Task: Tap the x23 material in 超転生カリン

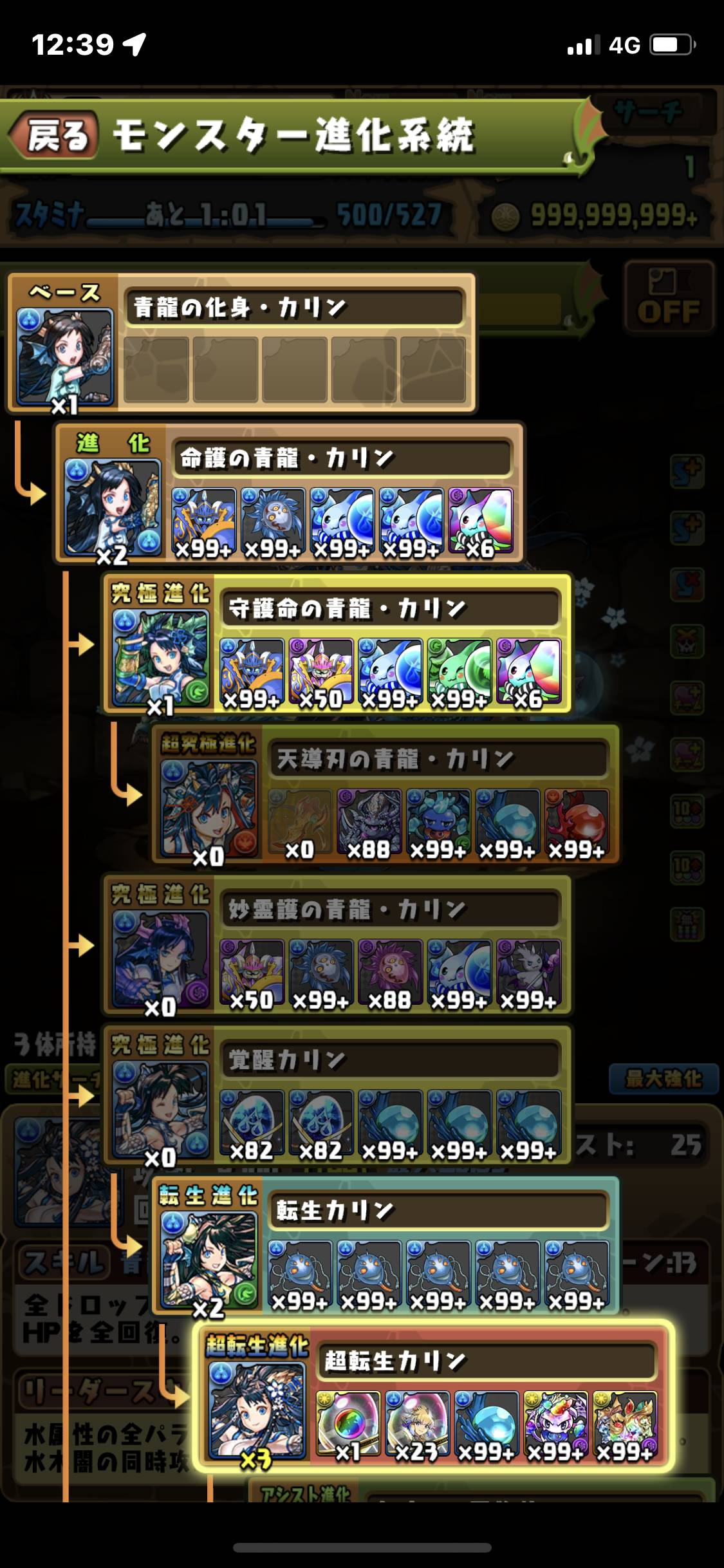Action: 417,1423
